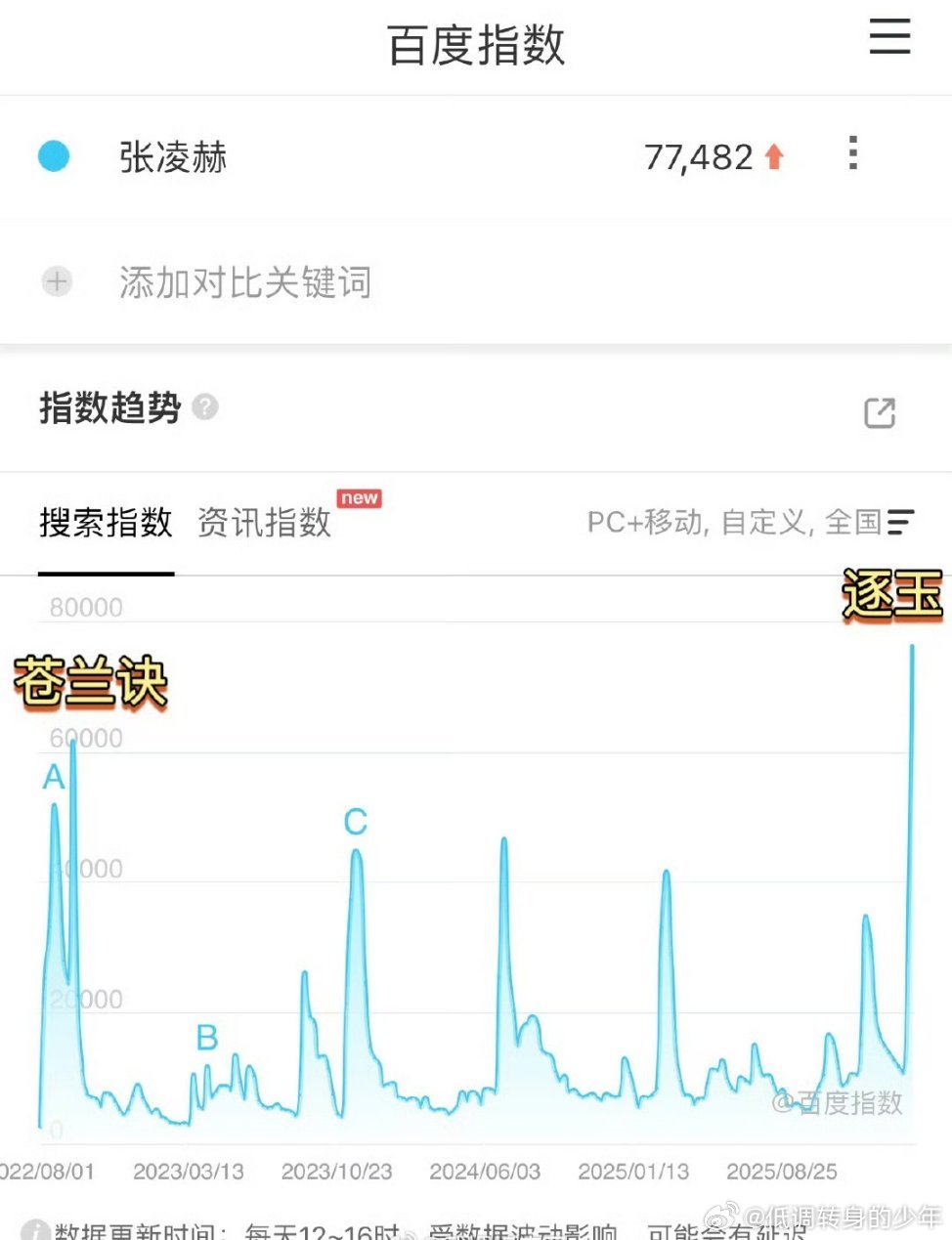This screenshot has height=1240, width=952.
Task: Click the question mark help icon beside 指数趋势
Action: click(x=205, y=407)
